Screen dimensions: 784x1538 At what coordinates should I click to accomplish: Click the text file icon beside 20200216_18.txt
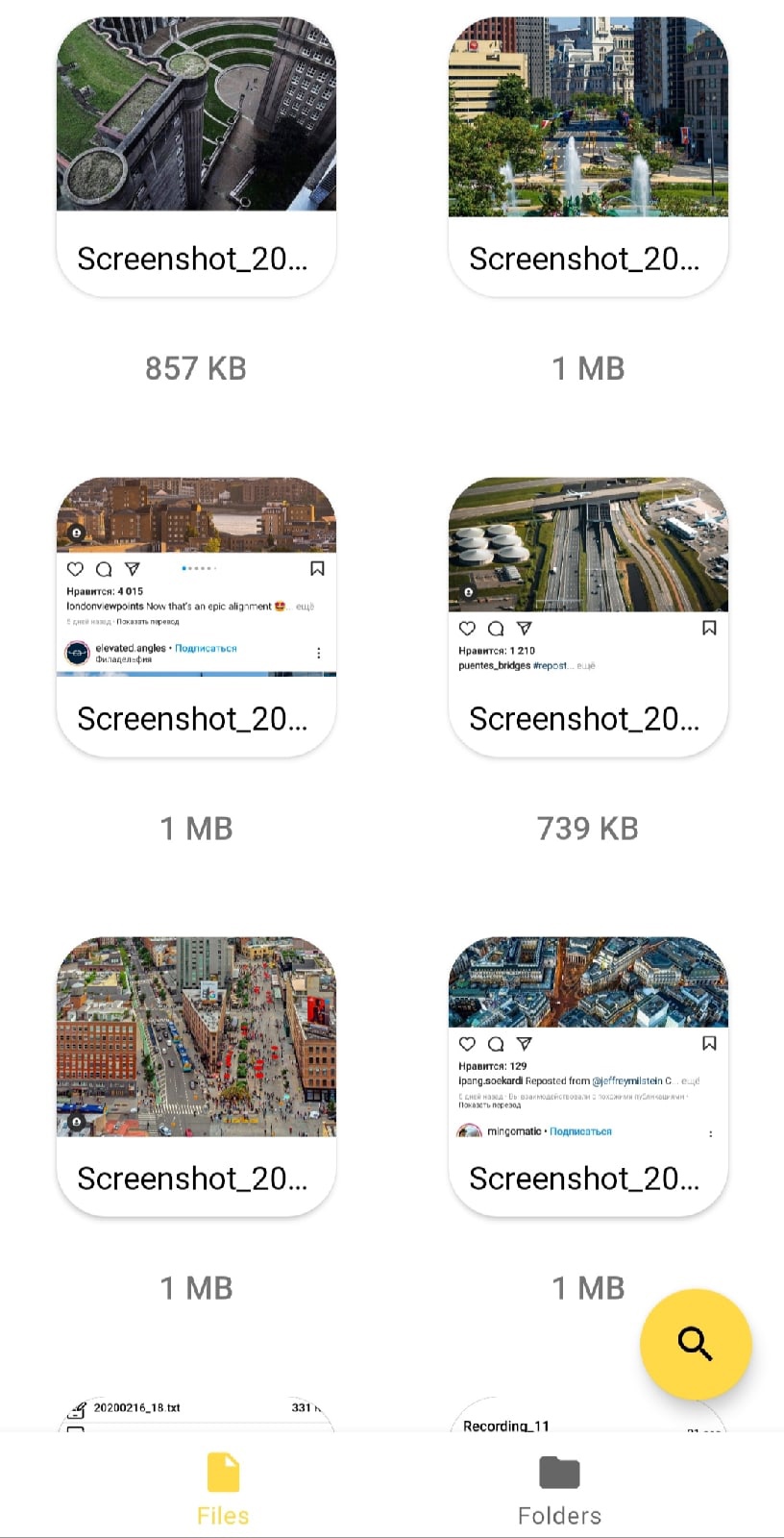(x=79, y=1406)
